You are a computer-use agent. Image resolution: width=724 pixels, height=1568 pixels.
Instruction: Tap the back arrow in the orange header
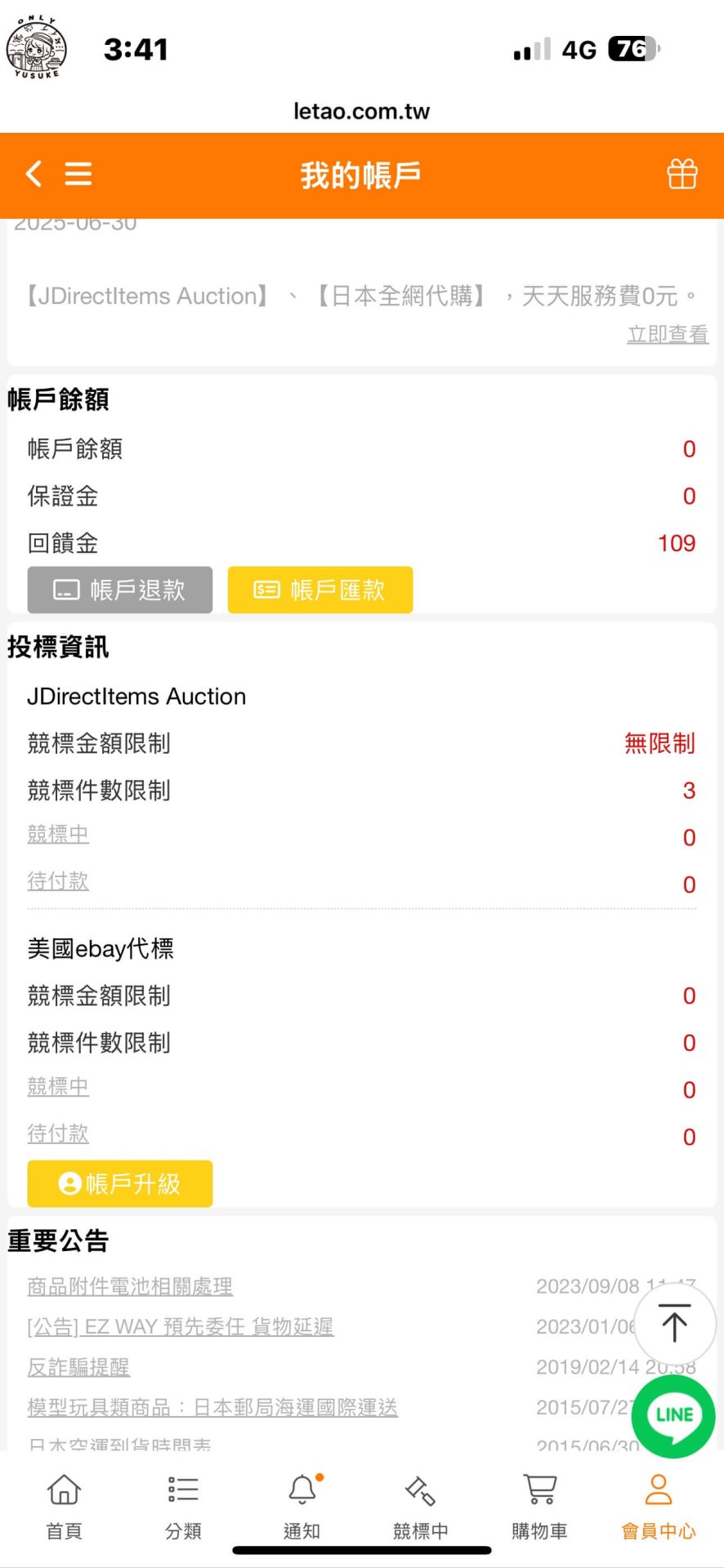click(x=33, y=174)
